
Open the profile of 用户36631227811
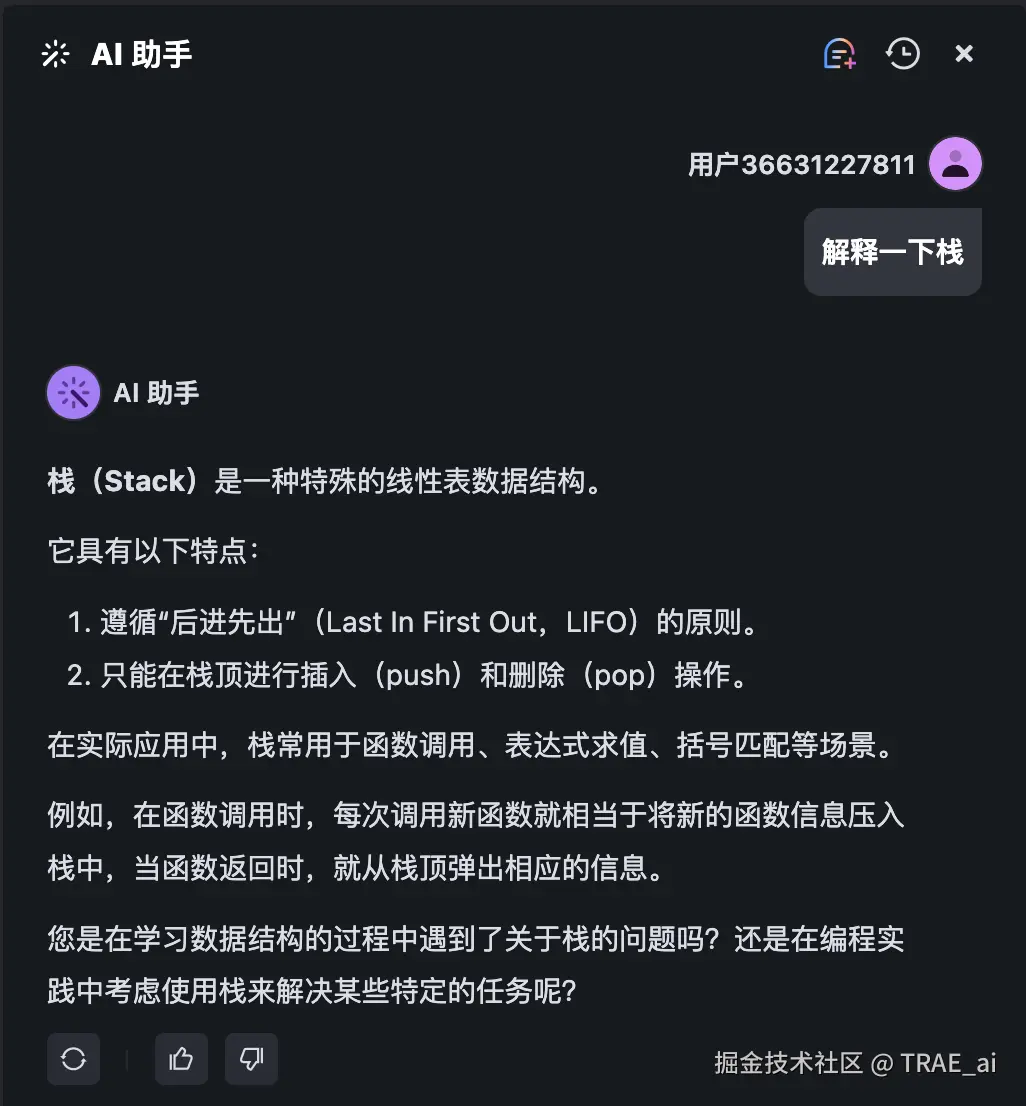[955, 164]
